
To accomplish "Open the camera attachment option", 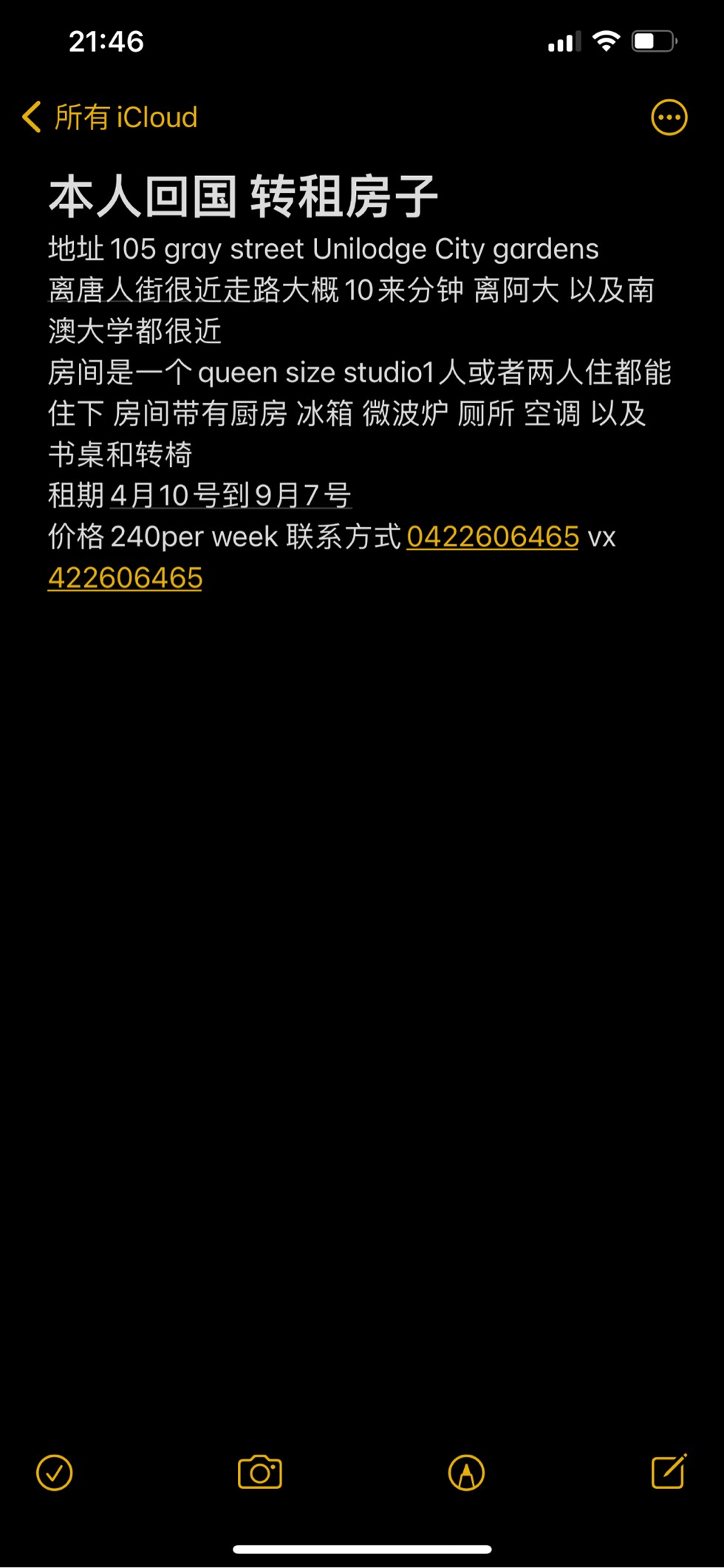I will [x=260, y=1472].
